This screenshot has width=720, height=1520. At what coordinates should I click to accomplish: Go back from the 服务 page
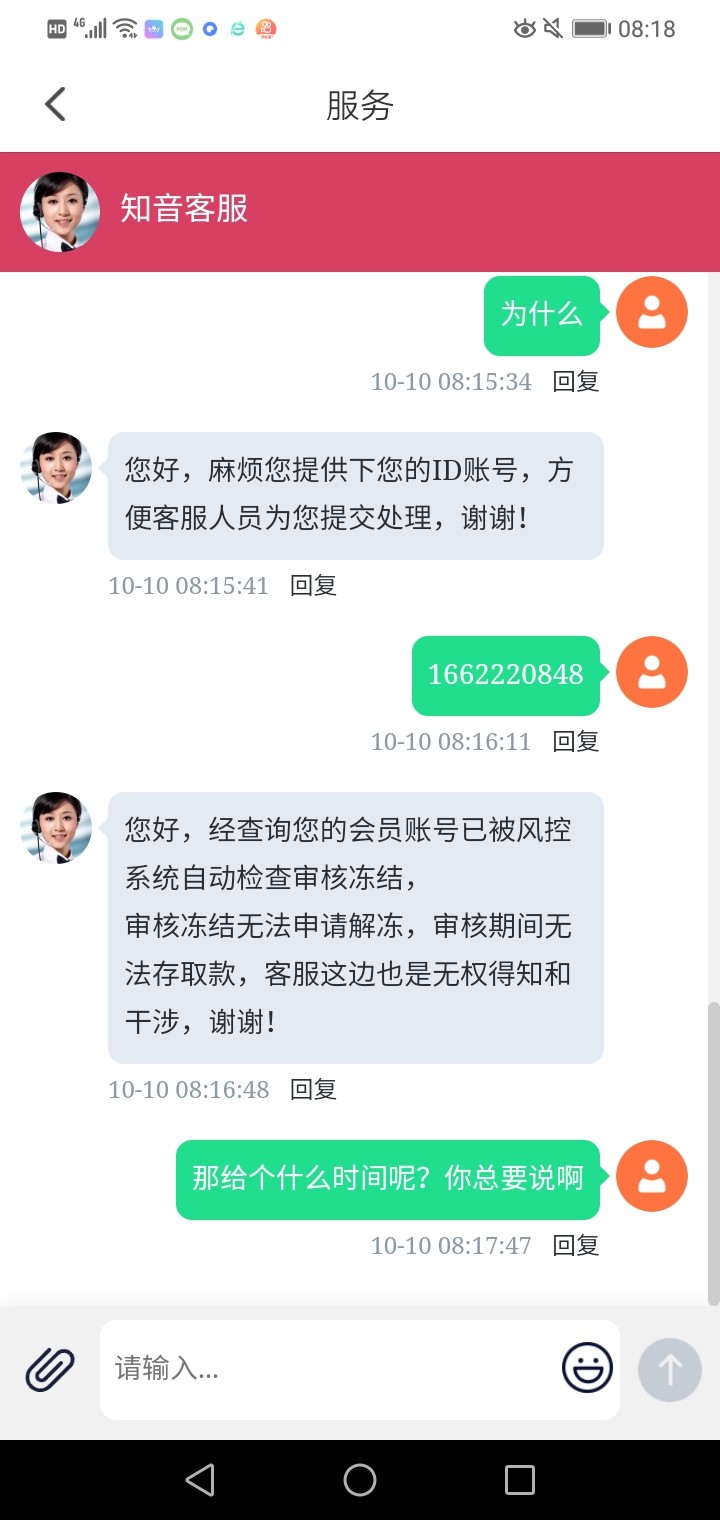(x=56, y=104)
